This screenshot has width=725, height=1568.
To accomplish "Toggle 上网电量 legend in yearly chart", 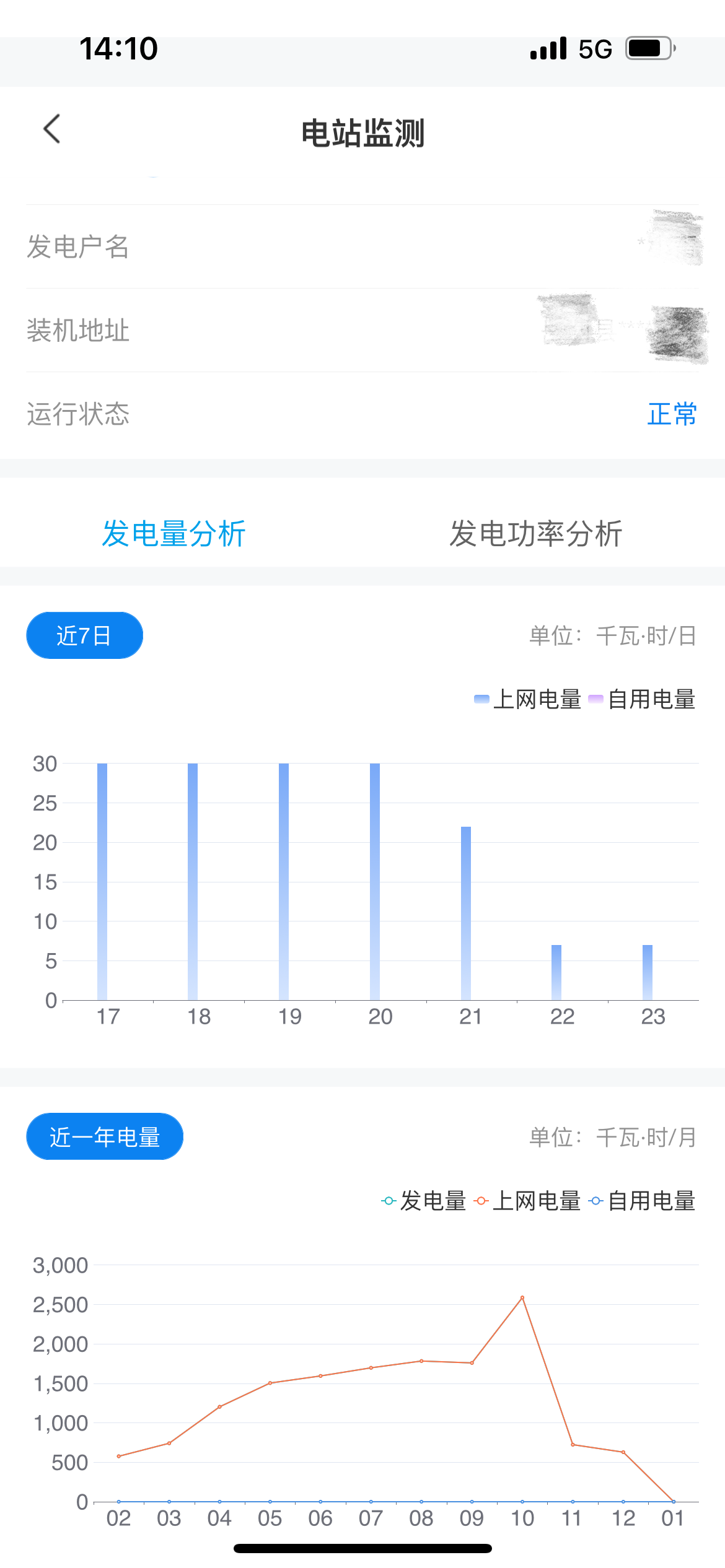I will tap(527, 1201).
